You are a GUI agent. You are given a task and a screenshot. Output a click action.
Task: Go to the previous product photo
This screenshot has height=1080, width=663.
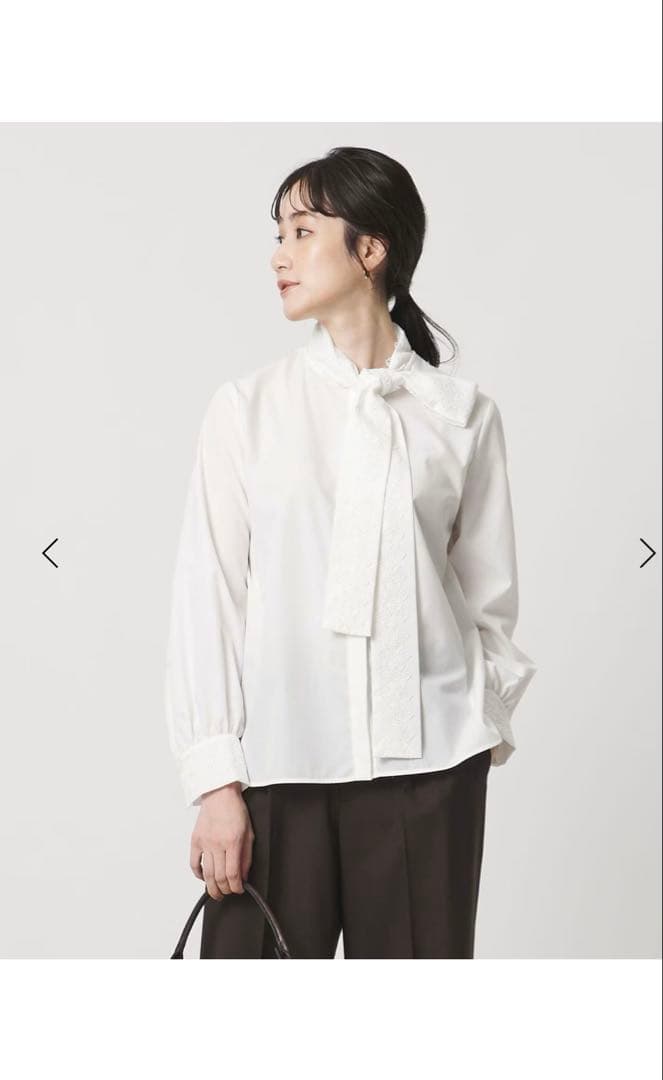tap(50, 553)
